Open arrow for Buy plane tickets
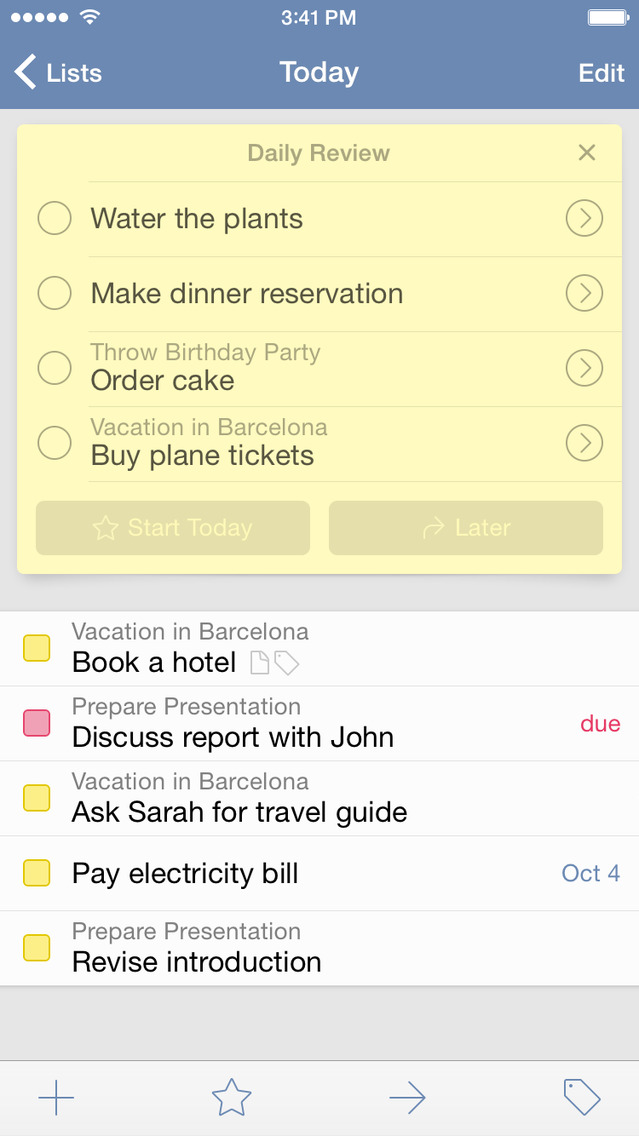The height and width of the screenshot is (1136, 639). click(584, 442)
